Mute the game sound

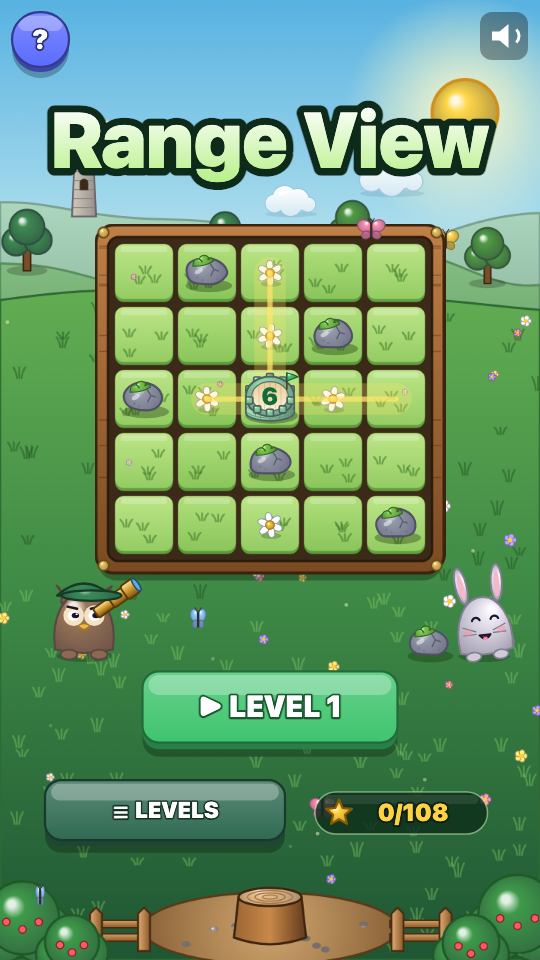504,36
